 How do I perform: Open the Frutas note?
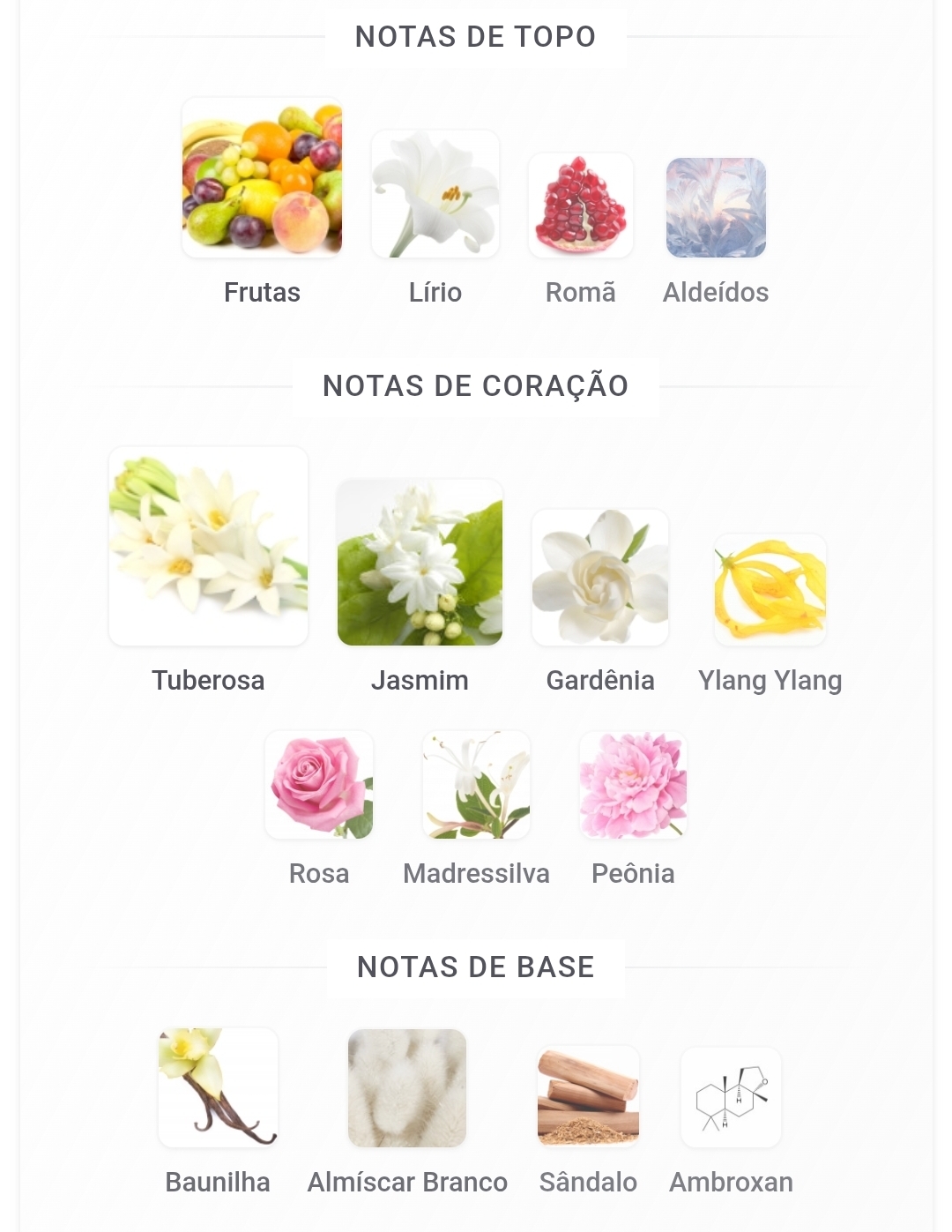(262, 178)
